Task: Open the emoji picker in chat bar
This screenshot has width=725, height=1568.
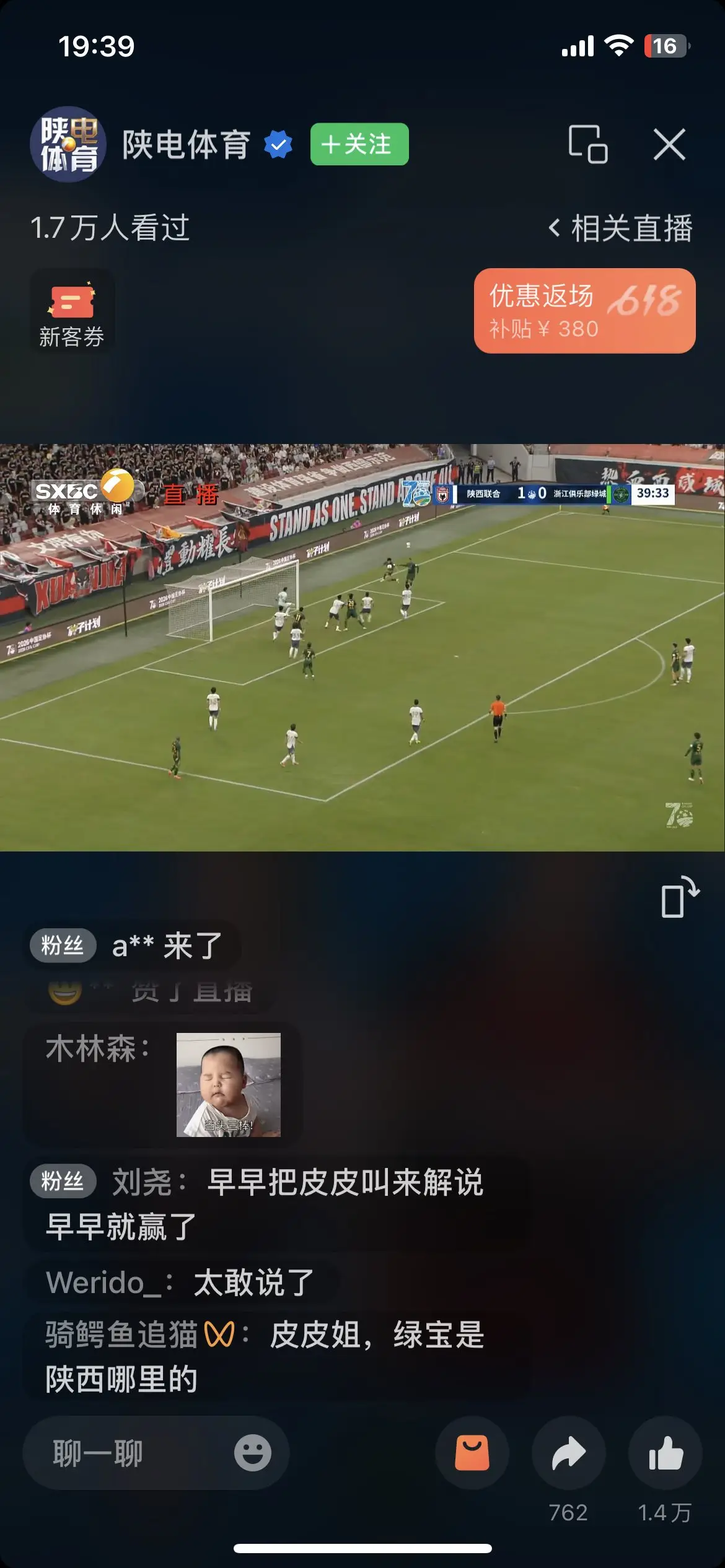Action: (x=252, y=1453)
